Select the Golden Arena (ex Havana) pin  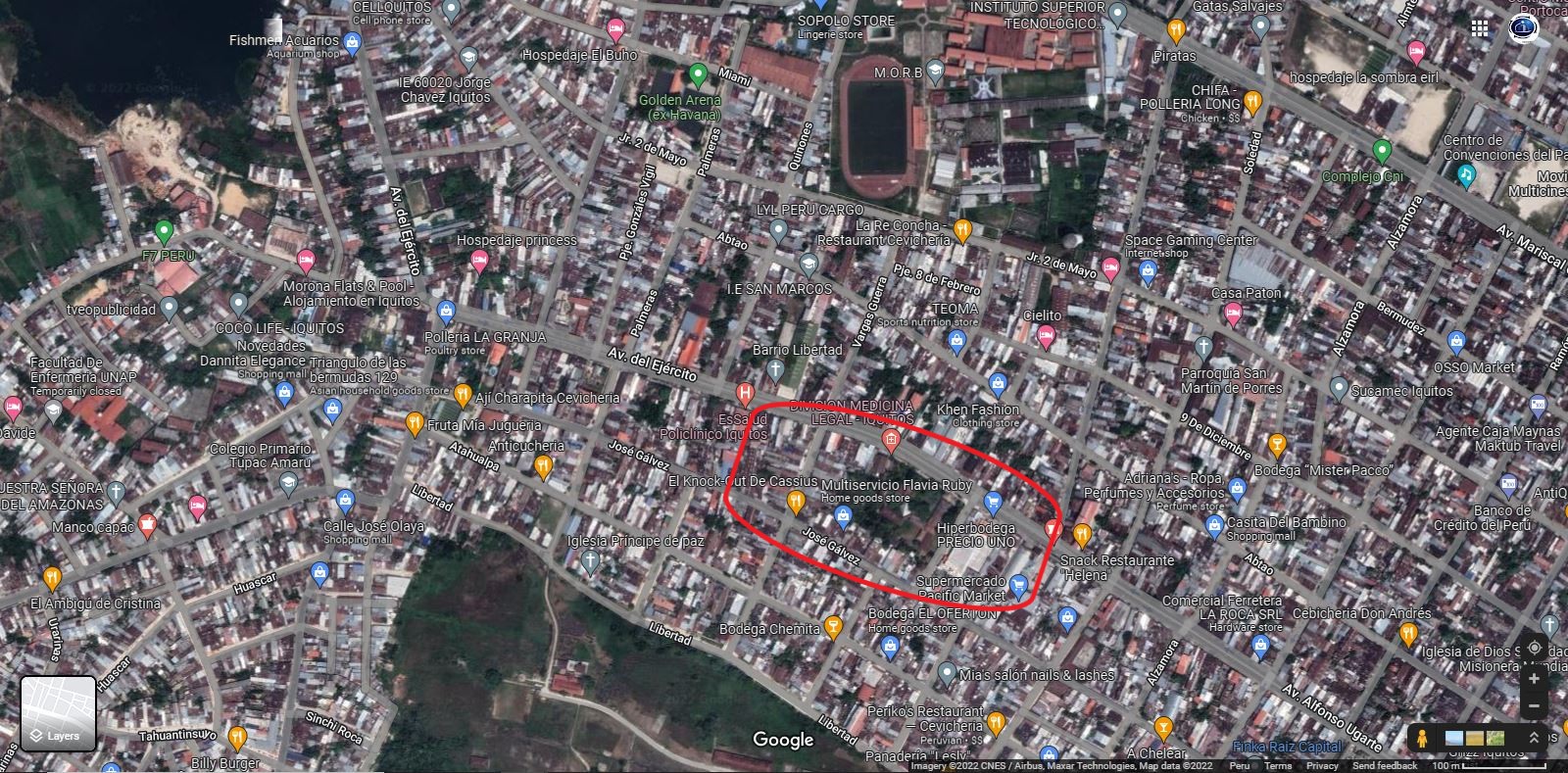click(698, 74)
